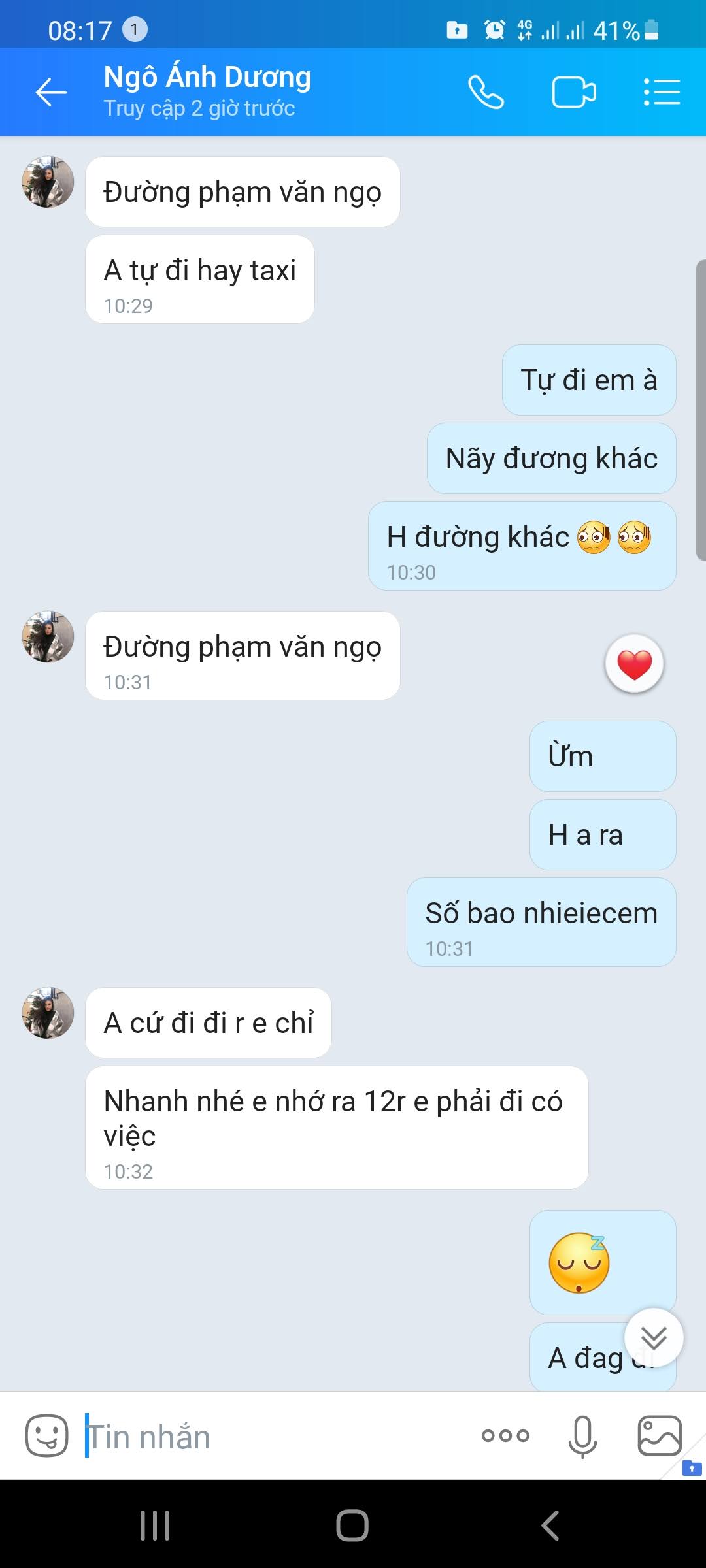
Task: Open recent apps from the navigation bar
Action: tap(155, 1526)
